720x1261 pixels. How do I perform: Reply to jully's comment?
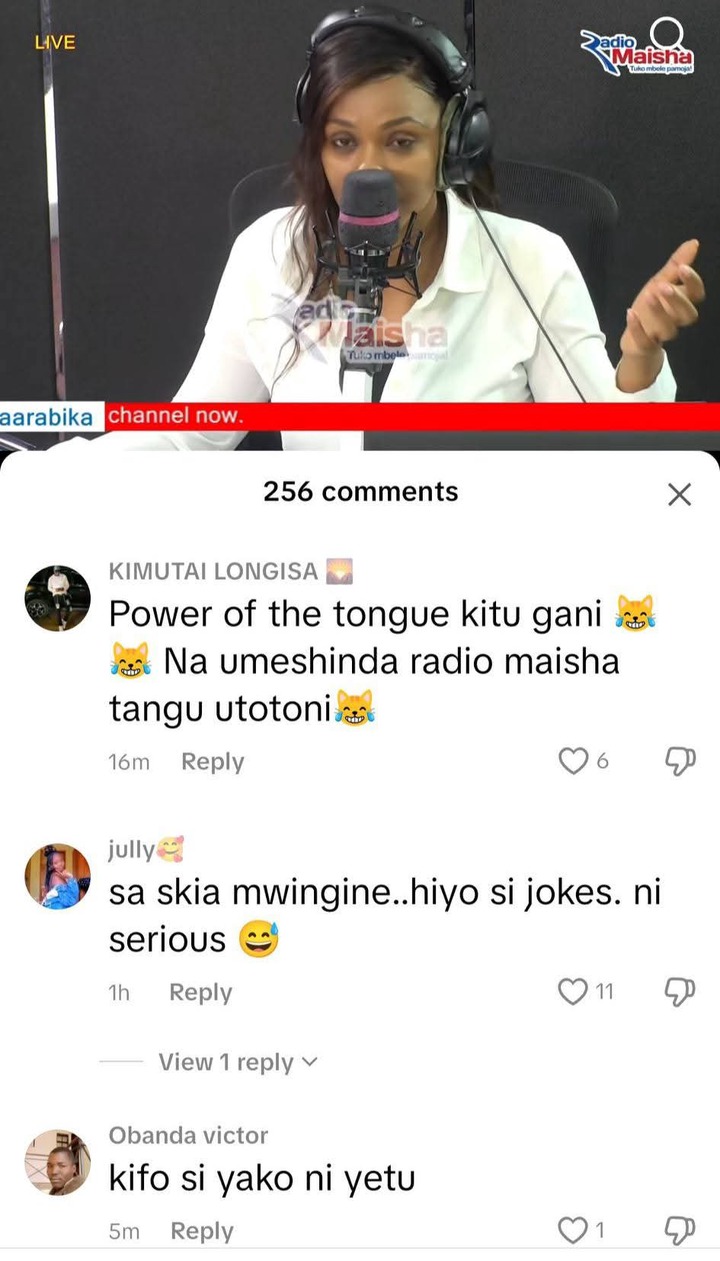click(x=200, y=993)
